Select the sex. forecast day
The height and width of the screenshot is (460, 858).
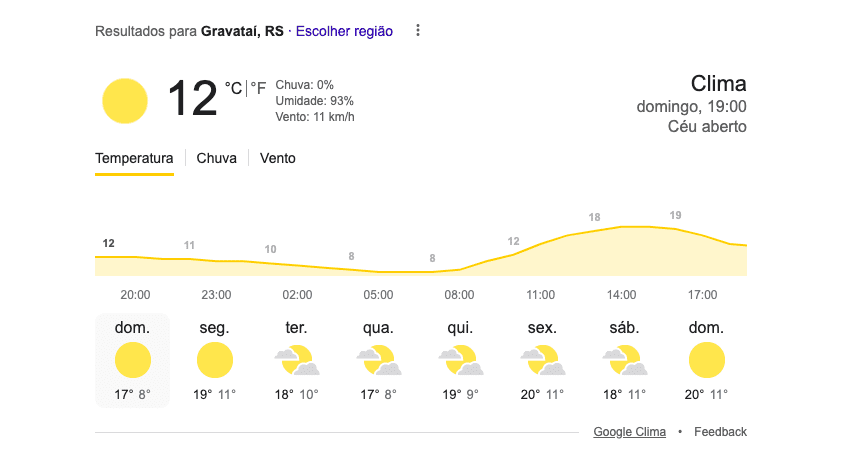pyautogui.click(x=542, y=360)
